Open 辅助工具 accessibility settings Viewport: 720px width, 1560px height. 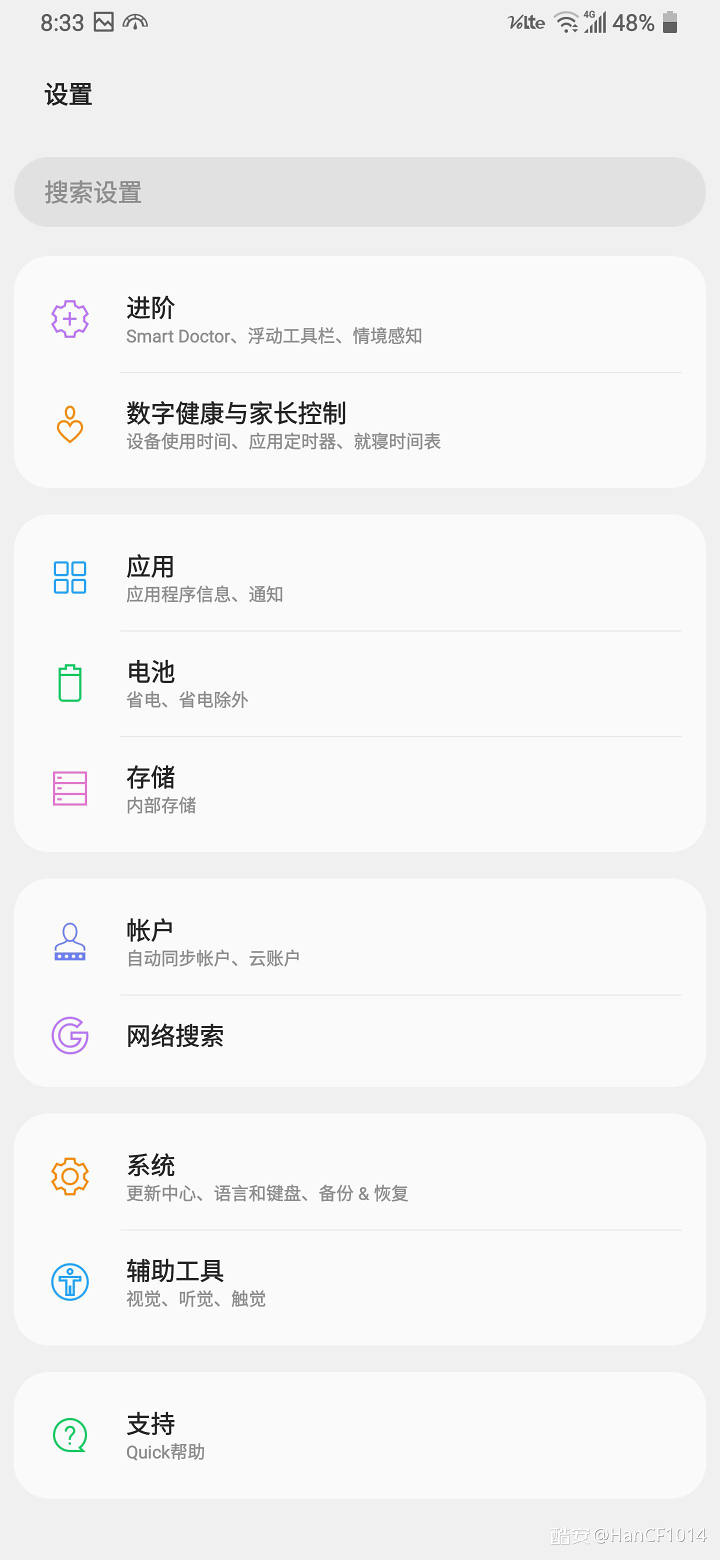(360, 1283)
